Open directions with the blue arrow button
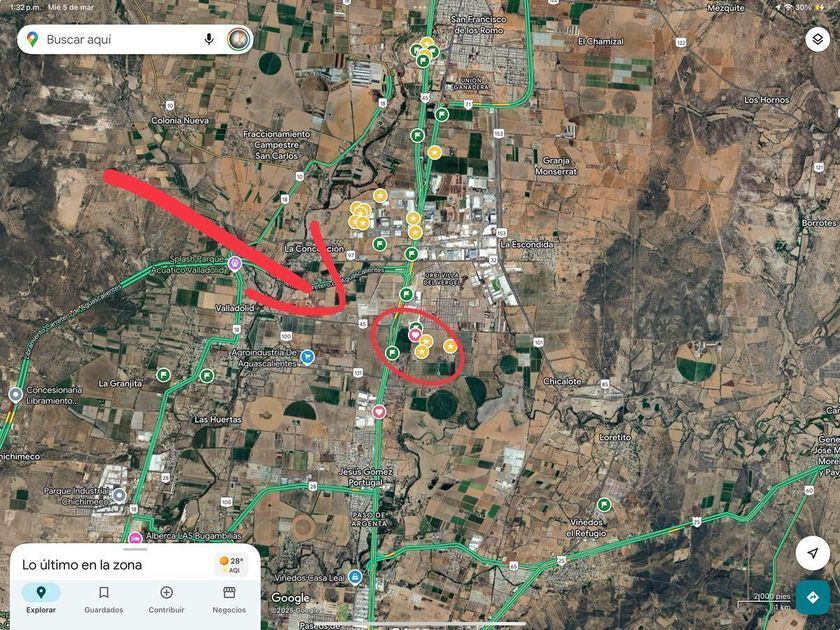This screenshot has height=630, width=840. (813, 597)
